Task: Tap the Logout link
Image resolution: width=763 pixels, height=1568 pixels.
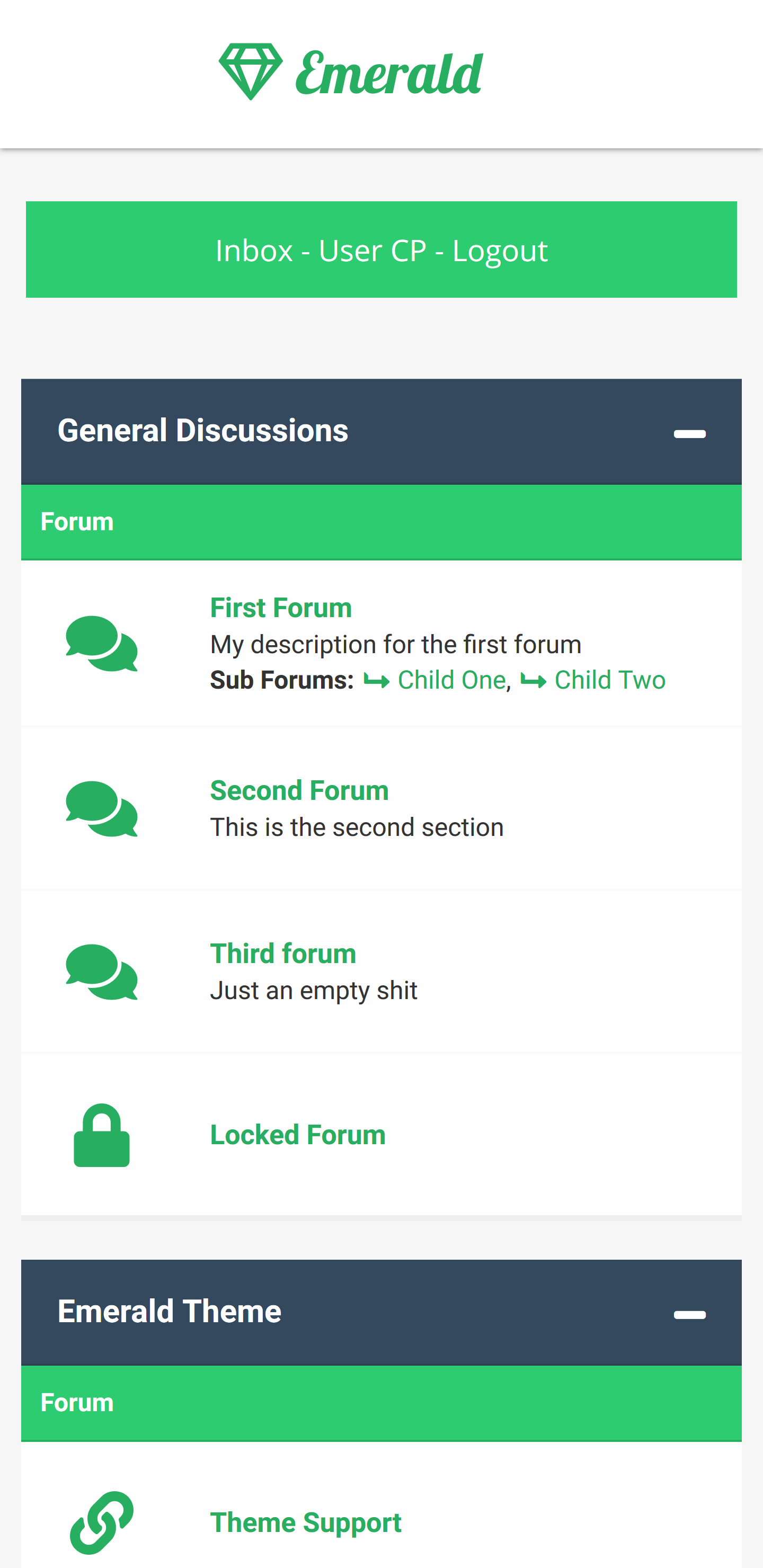Action: (499, 251)
